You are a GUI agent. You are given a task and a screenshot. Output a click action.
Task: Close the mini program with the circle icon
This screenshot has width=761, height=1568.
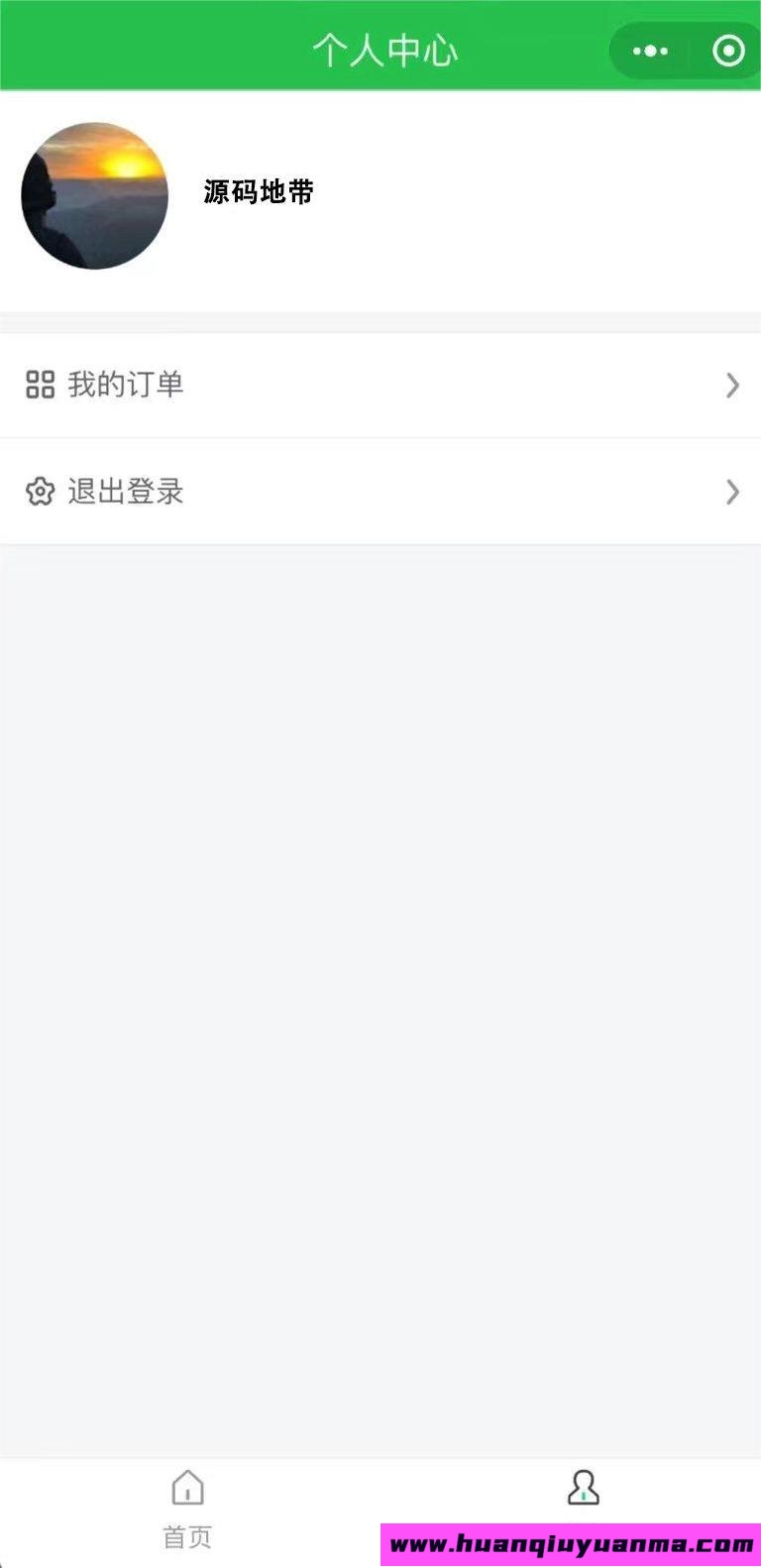[728, 51]
